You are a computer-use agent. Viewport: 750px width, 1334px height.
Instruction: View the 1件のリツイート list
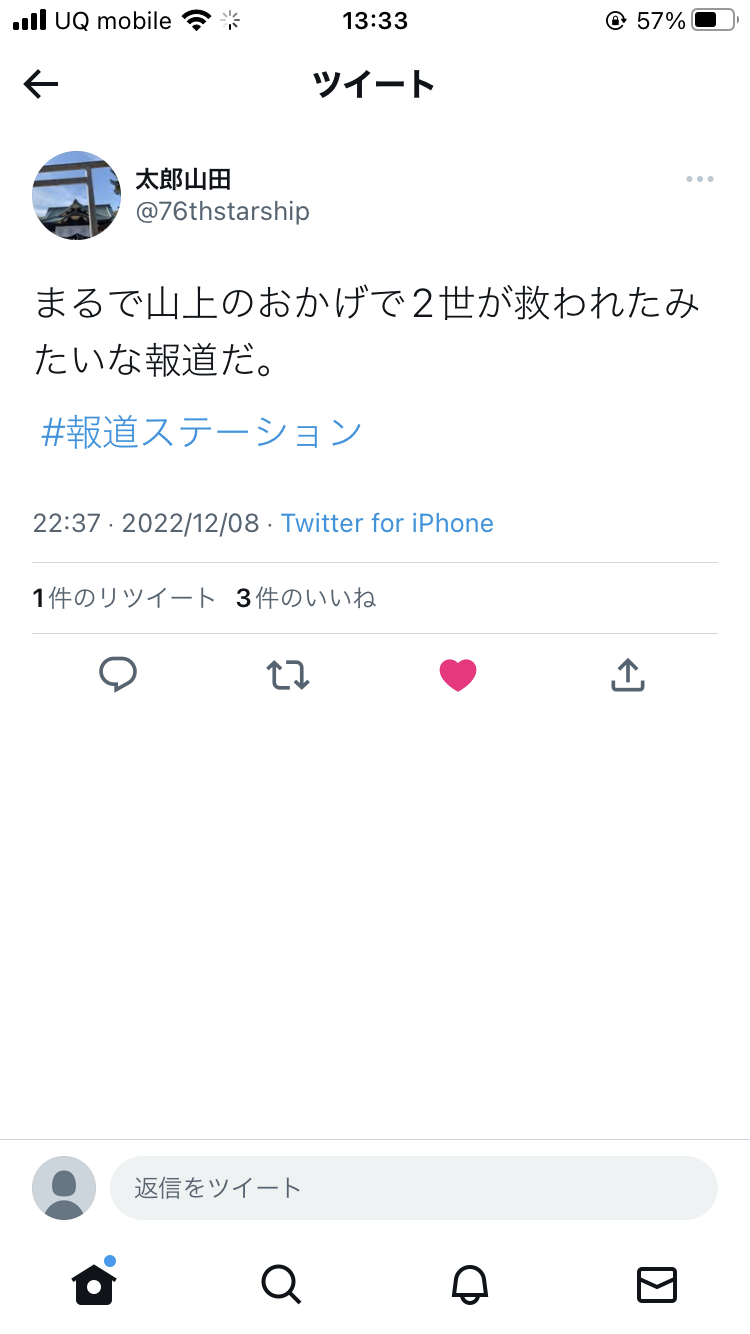pyautogui.click(x=124, y=598)
